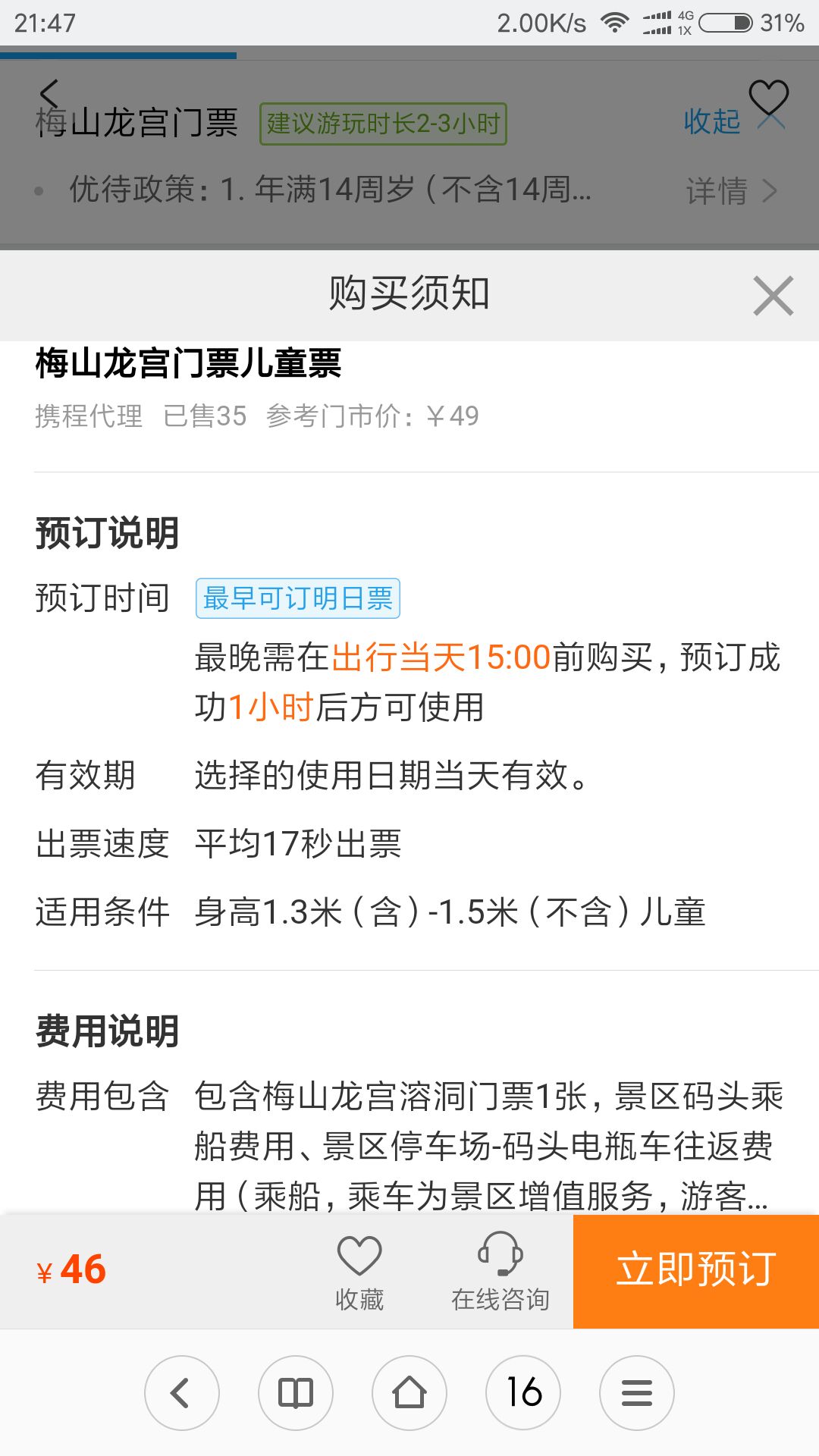This screenshot has height=1456, width=819.
Task: Add ticket to 收藏 favorites
Action: tap(359, 1272)
